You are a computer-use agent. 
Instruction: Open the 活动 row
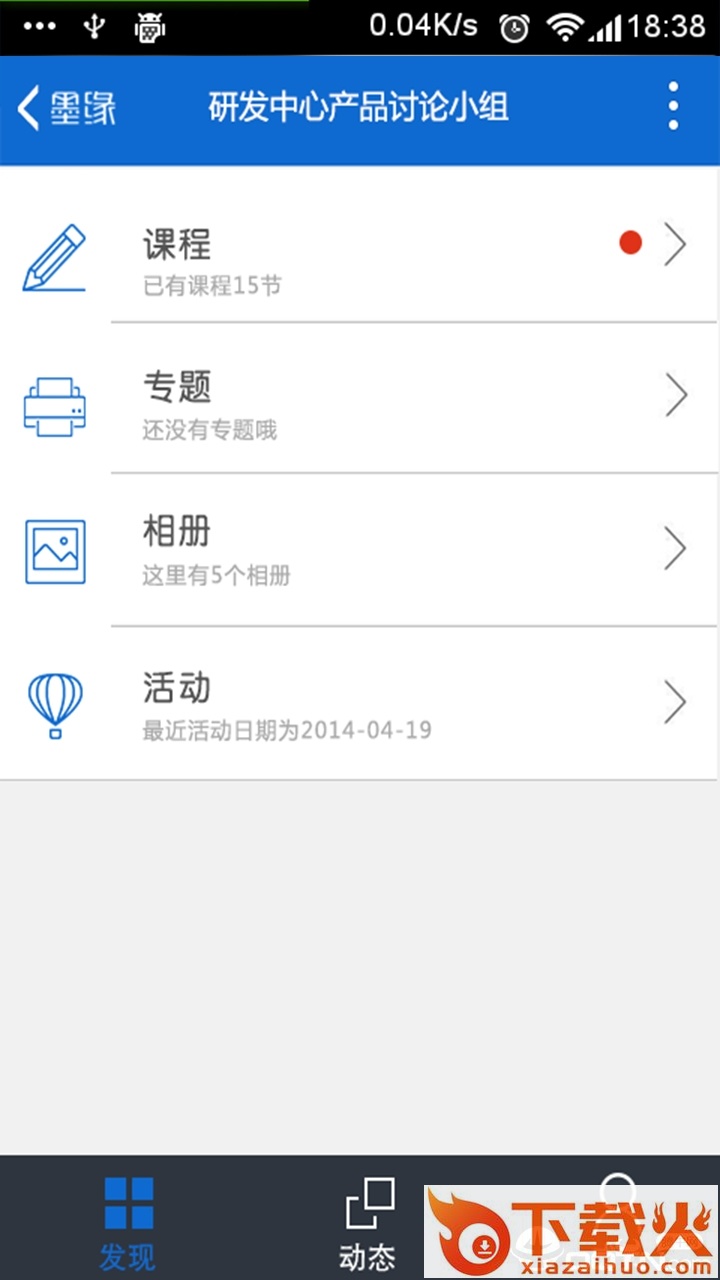tap(360, 703)
